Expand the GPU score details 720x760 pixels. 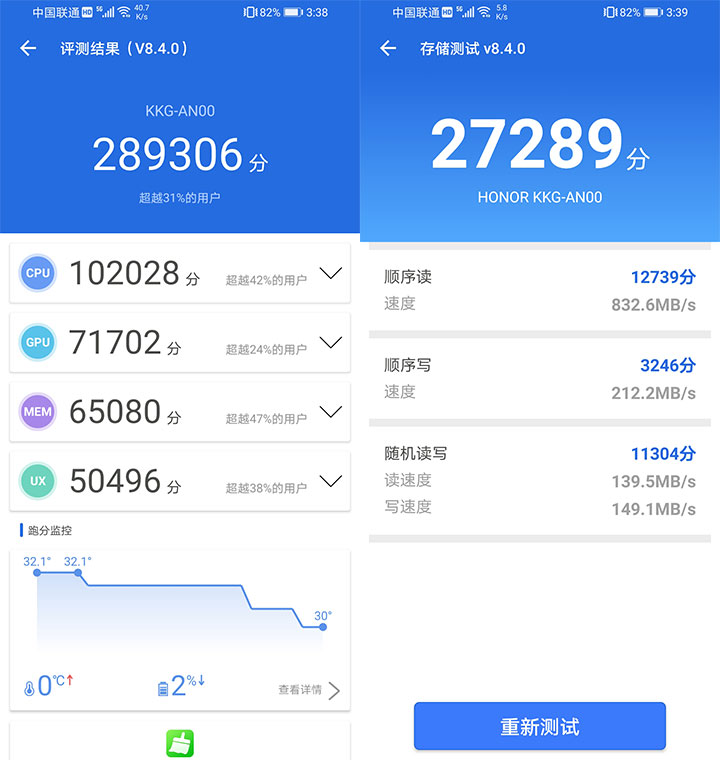[x=331, y=342]
